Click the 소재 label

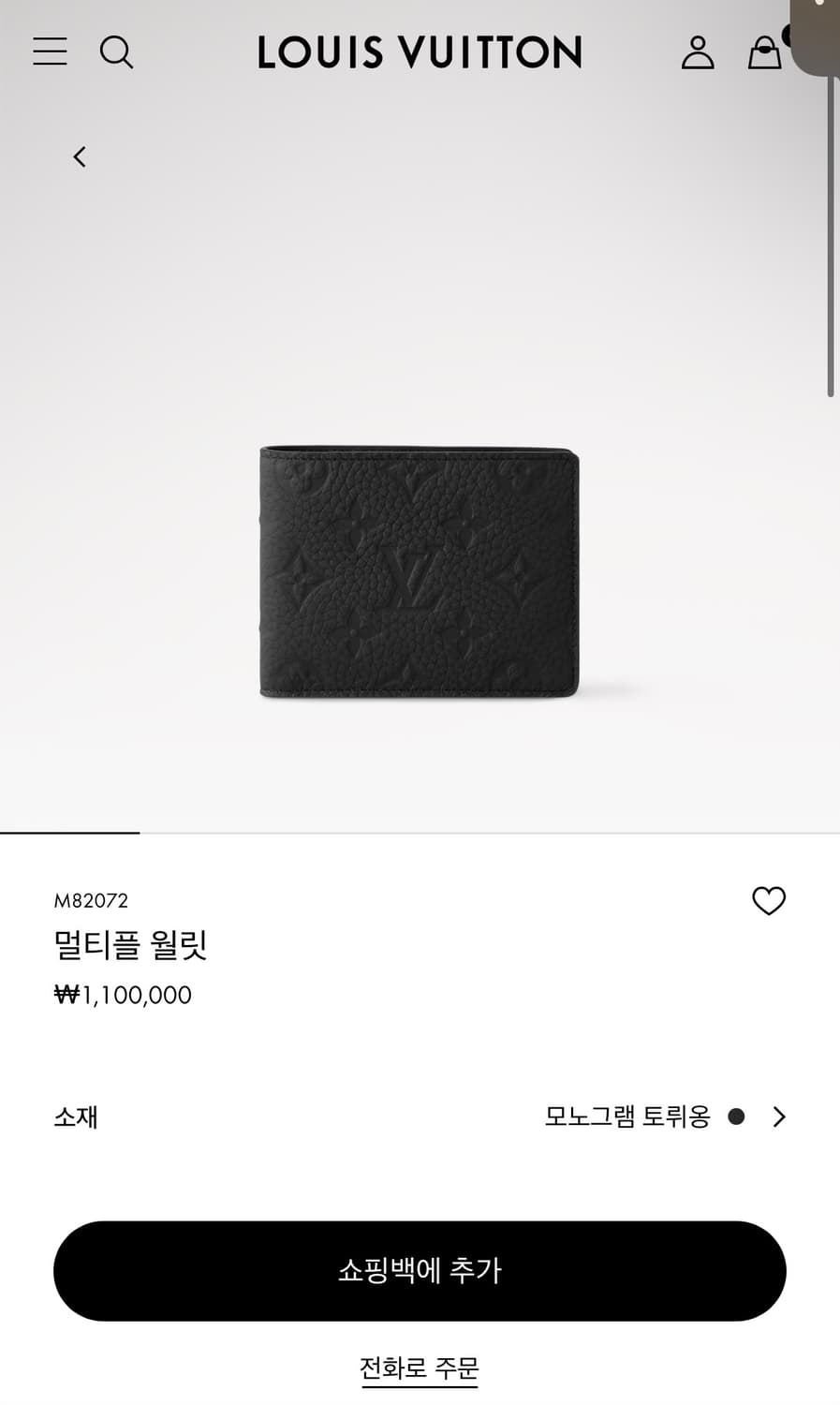pyautogui.click(x=75, y=1117)
